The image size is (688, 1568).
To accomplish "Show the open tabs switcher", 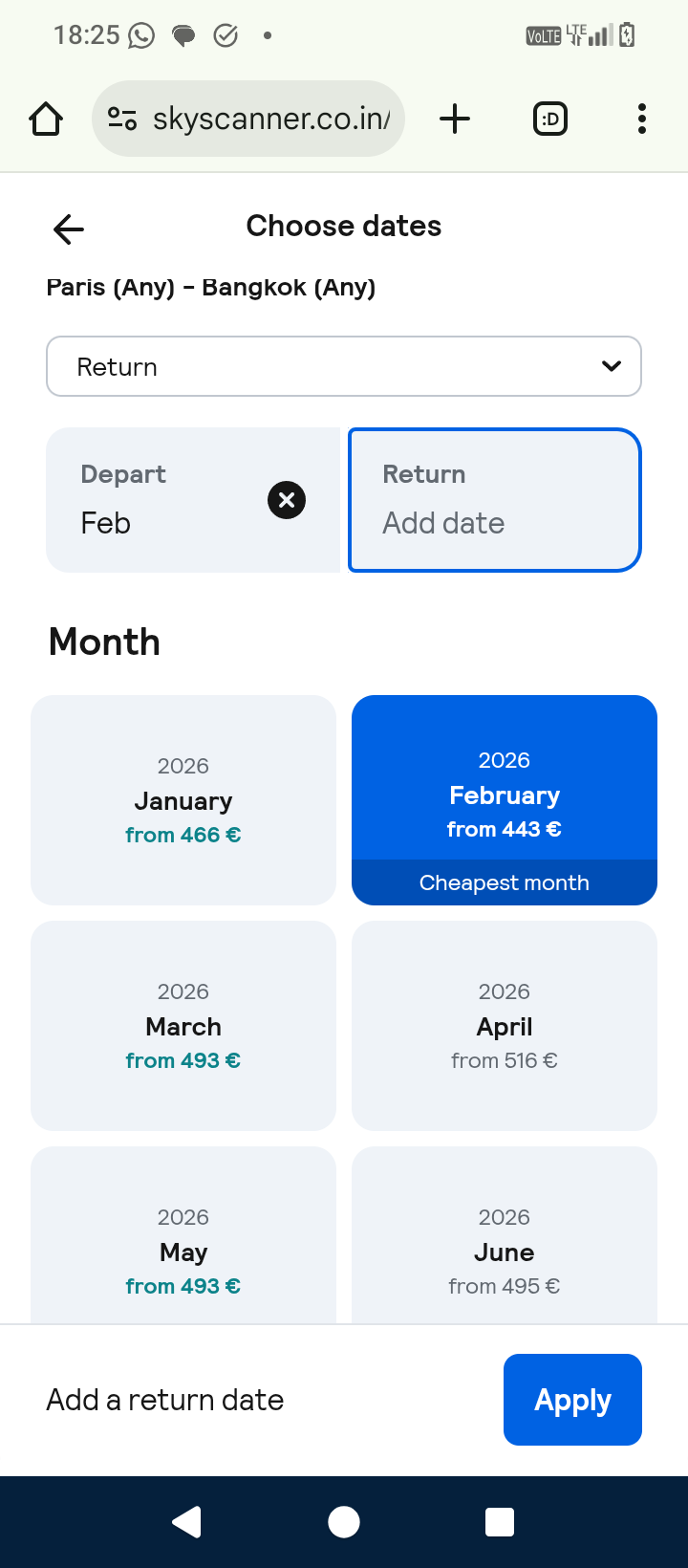I will tap(550, 120).
